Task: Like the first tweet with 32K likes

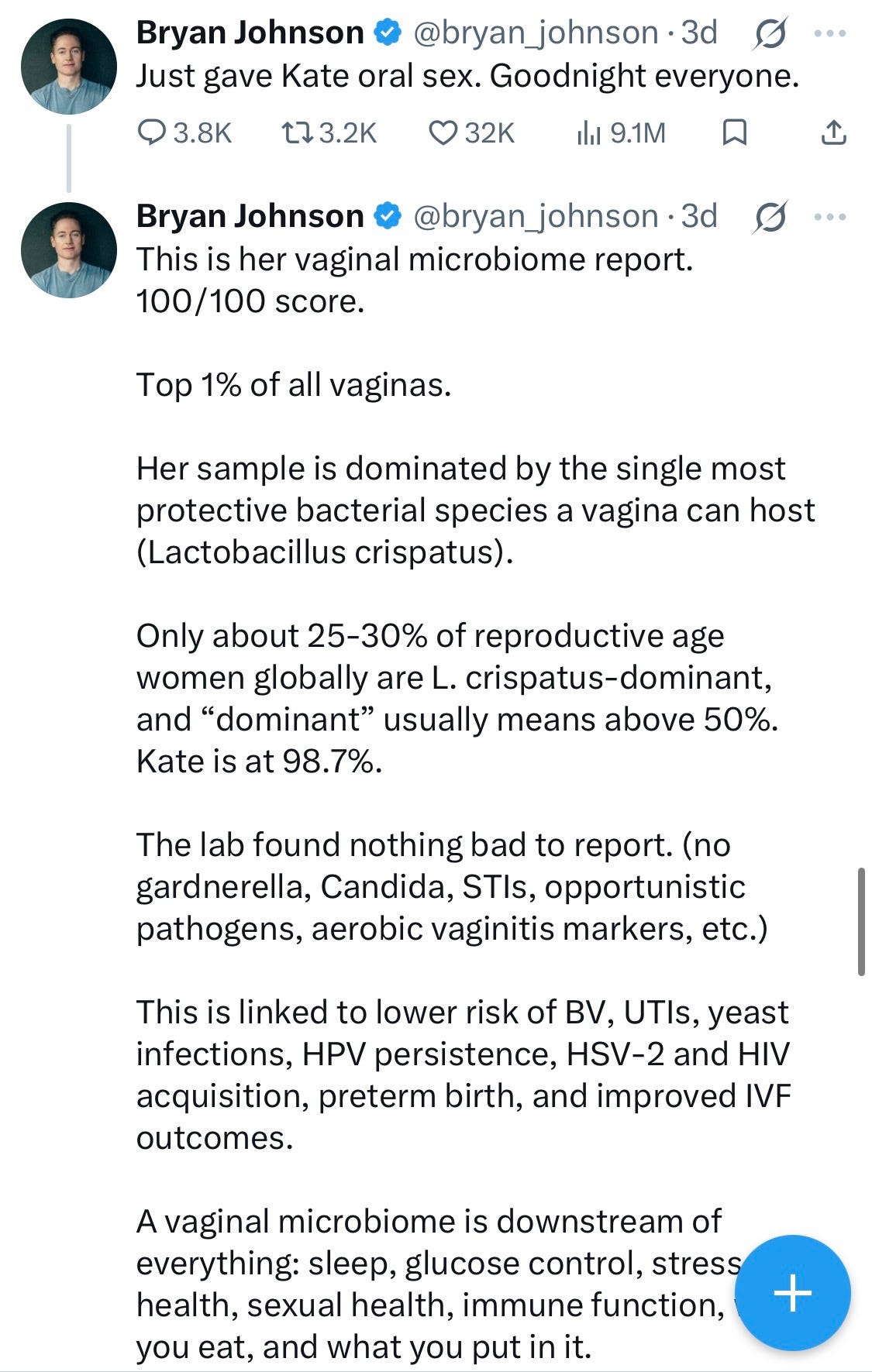Action: click(x=471, y=133)
